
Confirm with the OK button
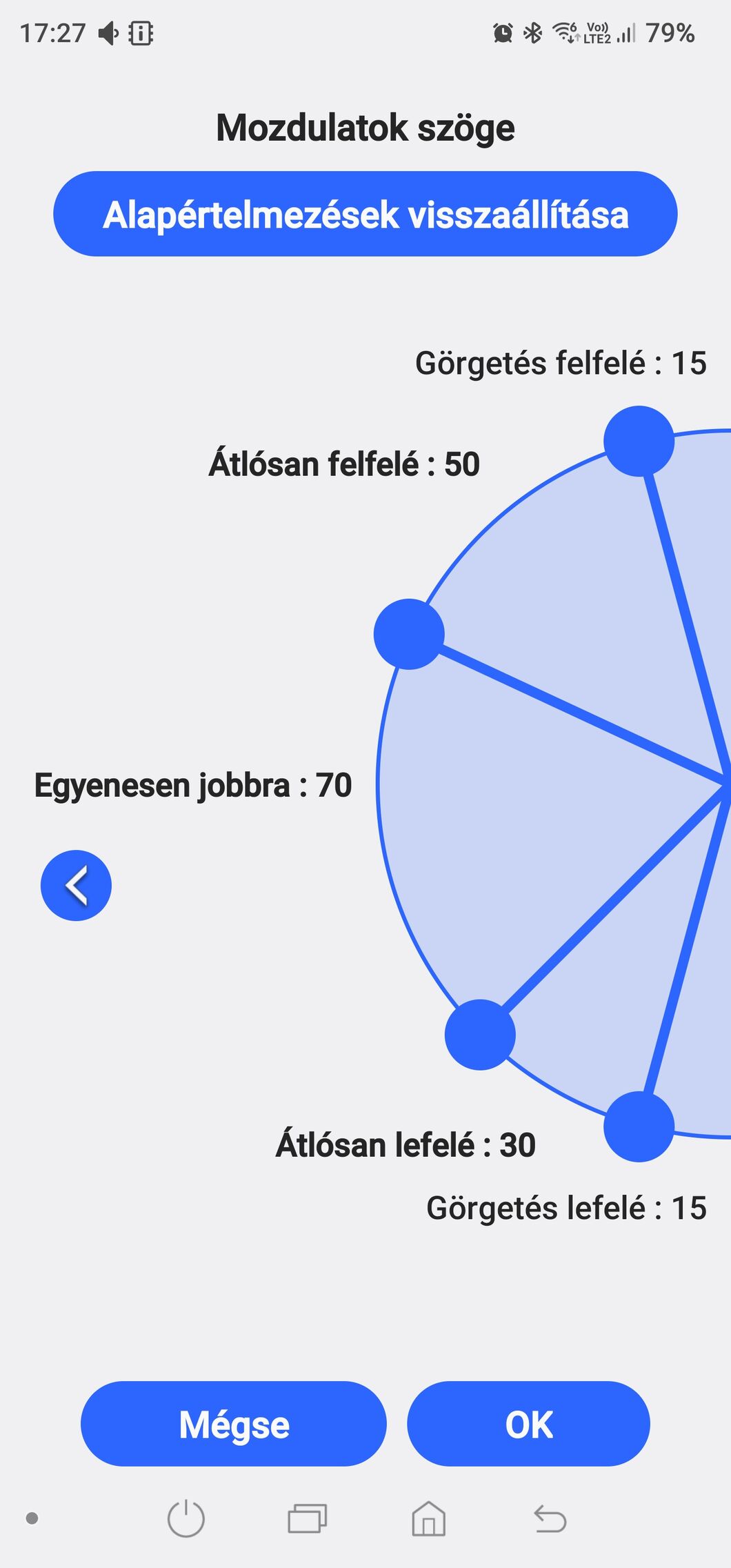point(529,1425)
